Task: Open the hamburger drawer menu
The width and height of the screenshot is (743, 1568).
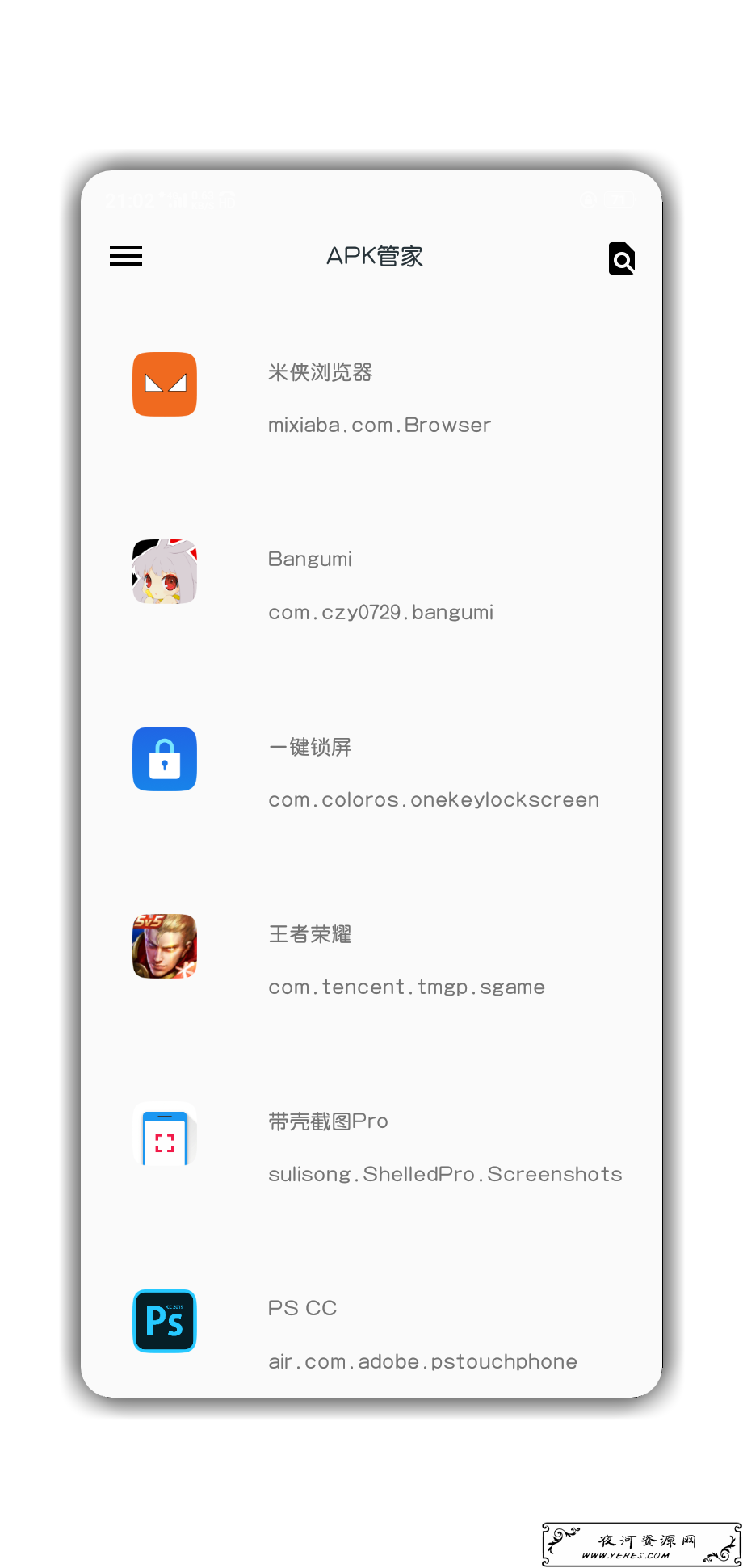Action: point(126,256)
